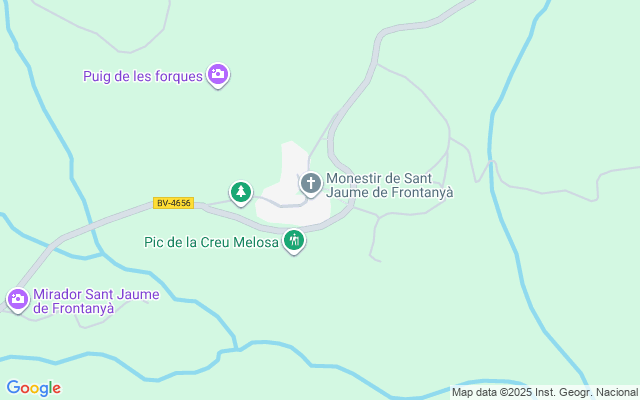Viewport: 640px width, 400px height.
Task: Tap the green tree park pin
Action: pyautogui.click(x=240, y=191)
